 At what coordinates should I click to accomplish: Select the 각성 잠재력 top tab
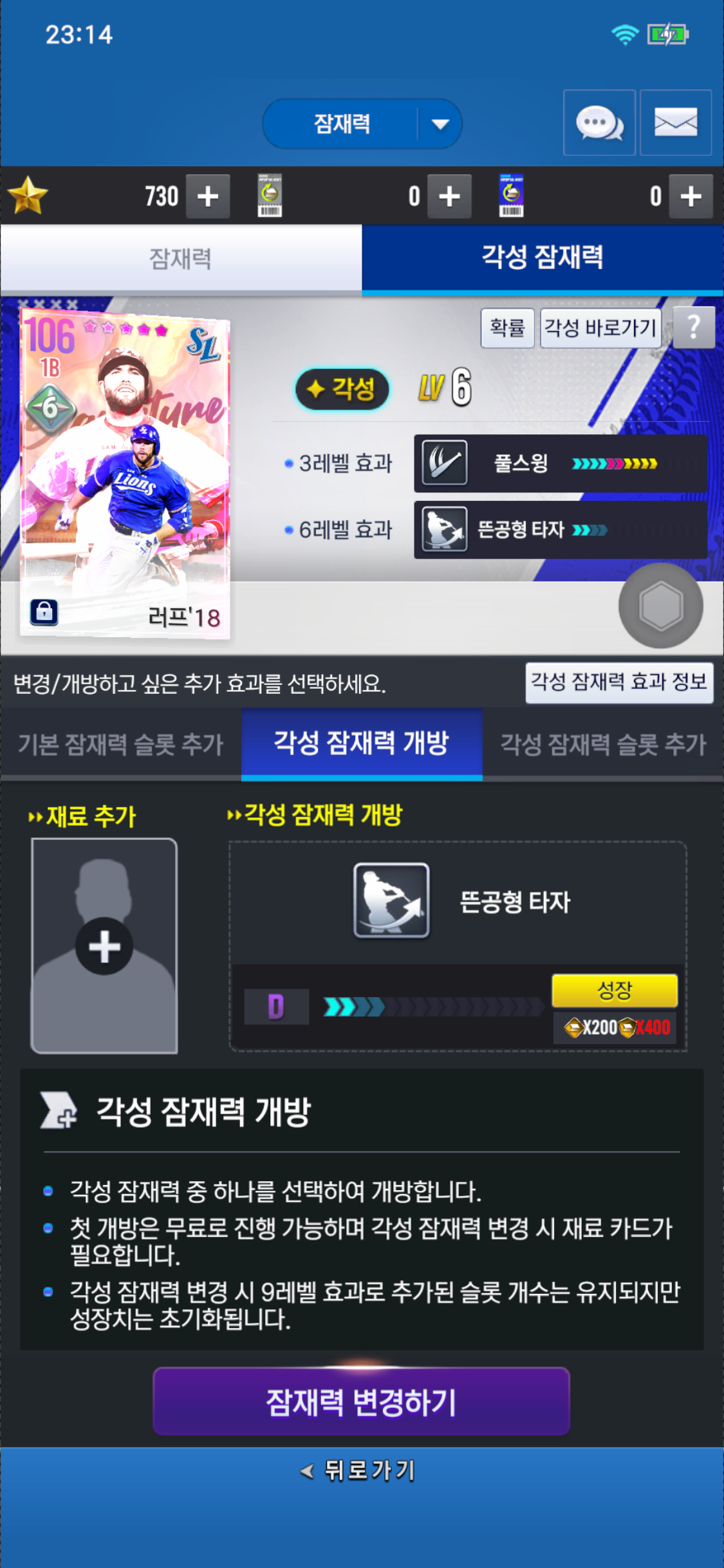[x=542, y=258]
